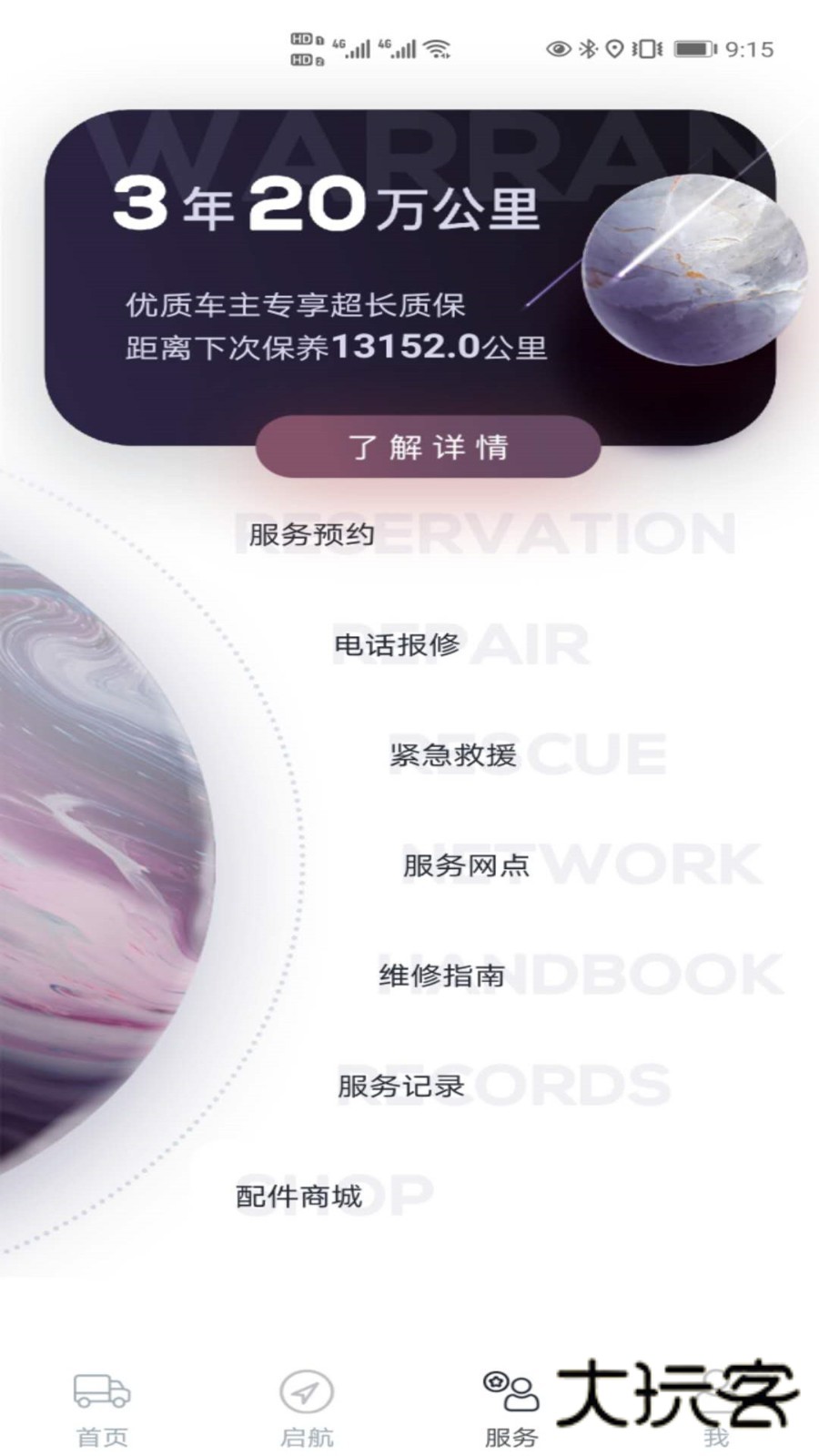The height and width of the screenshot is (1456, 819).
Task: Open 服务网点 network
Action: (466, 864)
